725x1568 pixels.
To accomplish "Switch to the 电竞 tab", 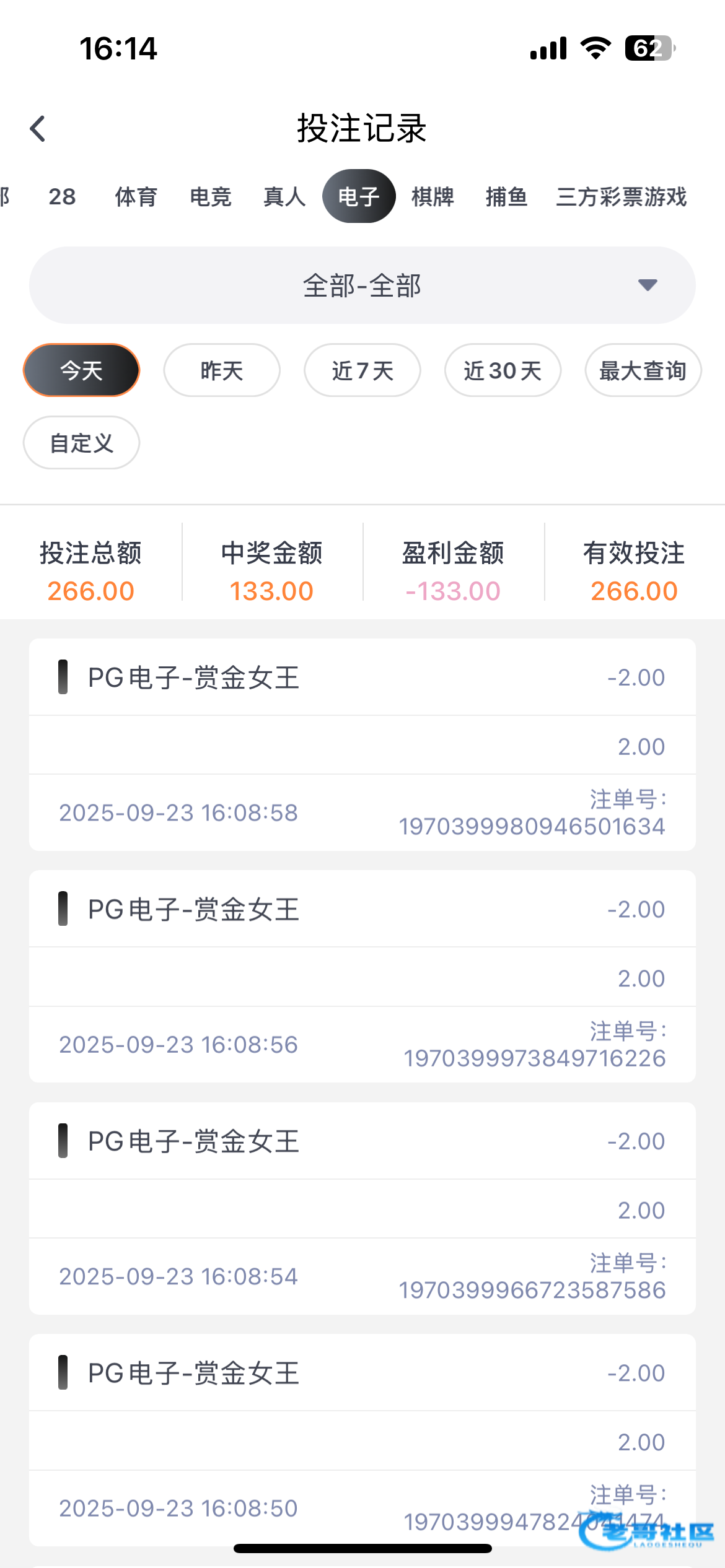I will coord(211,197).
